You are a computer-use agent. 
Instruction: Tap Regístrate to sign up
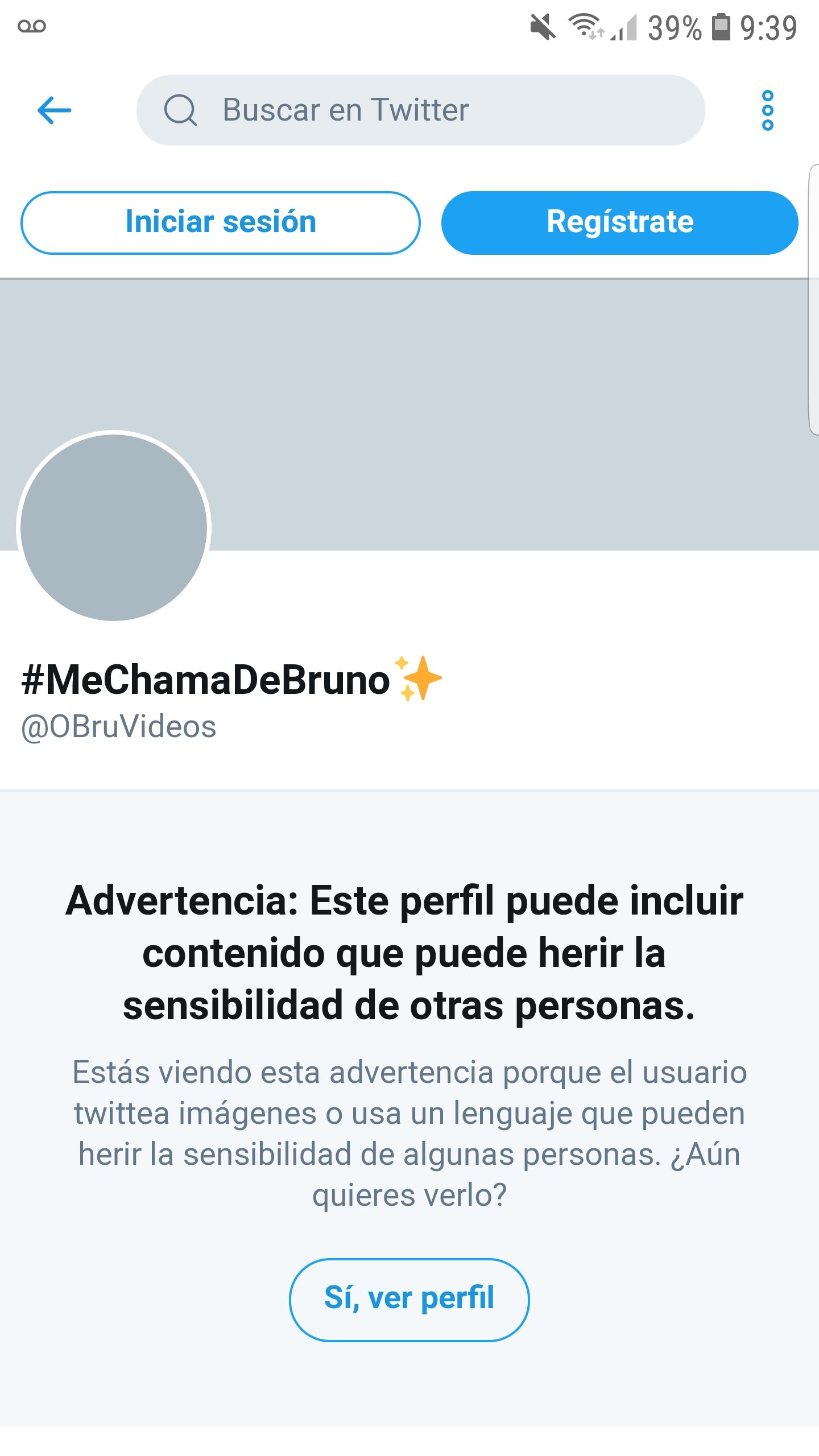619,222
